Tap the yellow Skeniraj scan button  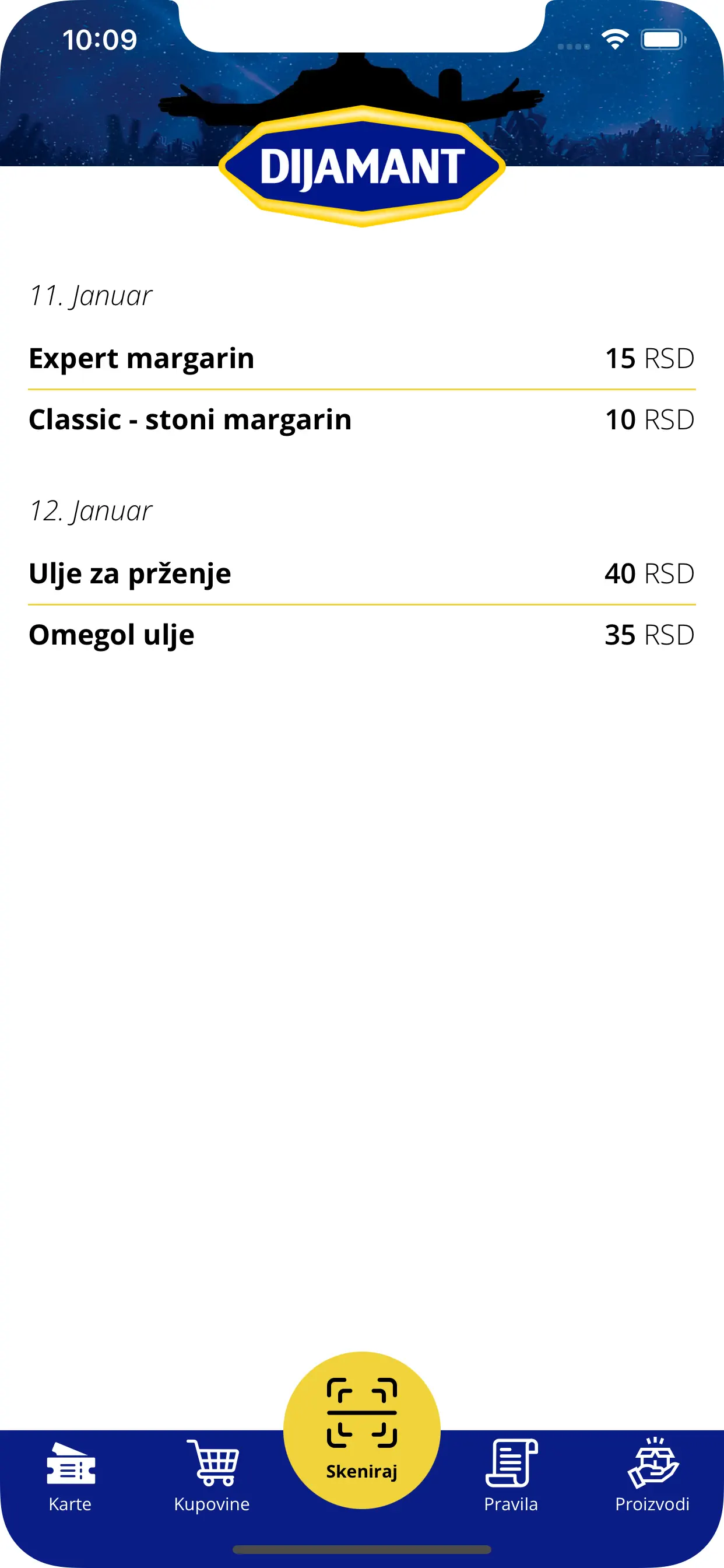tap(362, 1429)
